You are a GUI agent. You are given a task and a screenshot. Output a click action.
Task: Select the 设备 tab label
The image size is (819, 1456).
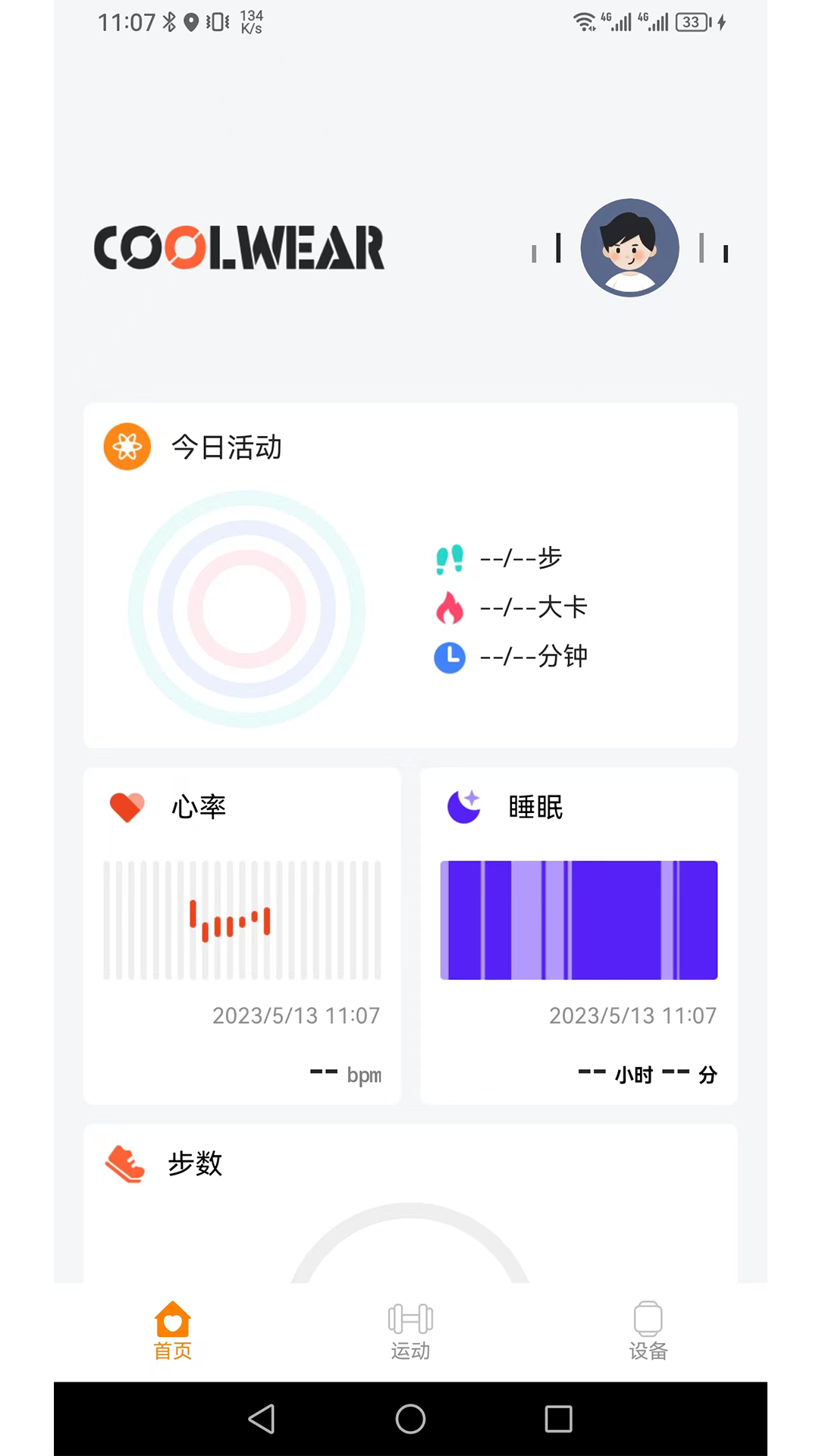point(648,1351)
